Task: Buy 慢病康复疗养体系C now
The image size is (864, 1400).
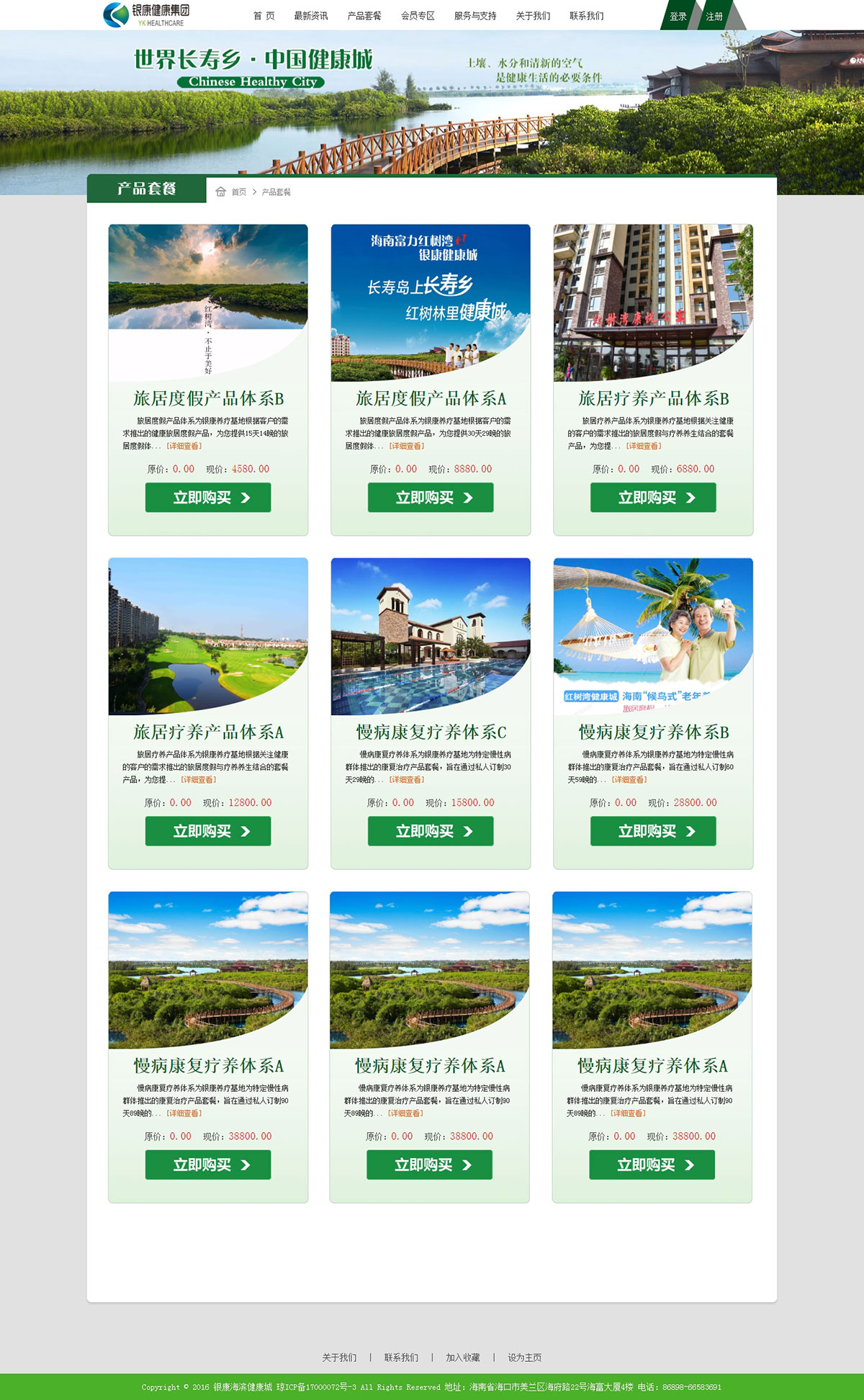Action: [x=431, y=831]
